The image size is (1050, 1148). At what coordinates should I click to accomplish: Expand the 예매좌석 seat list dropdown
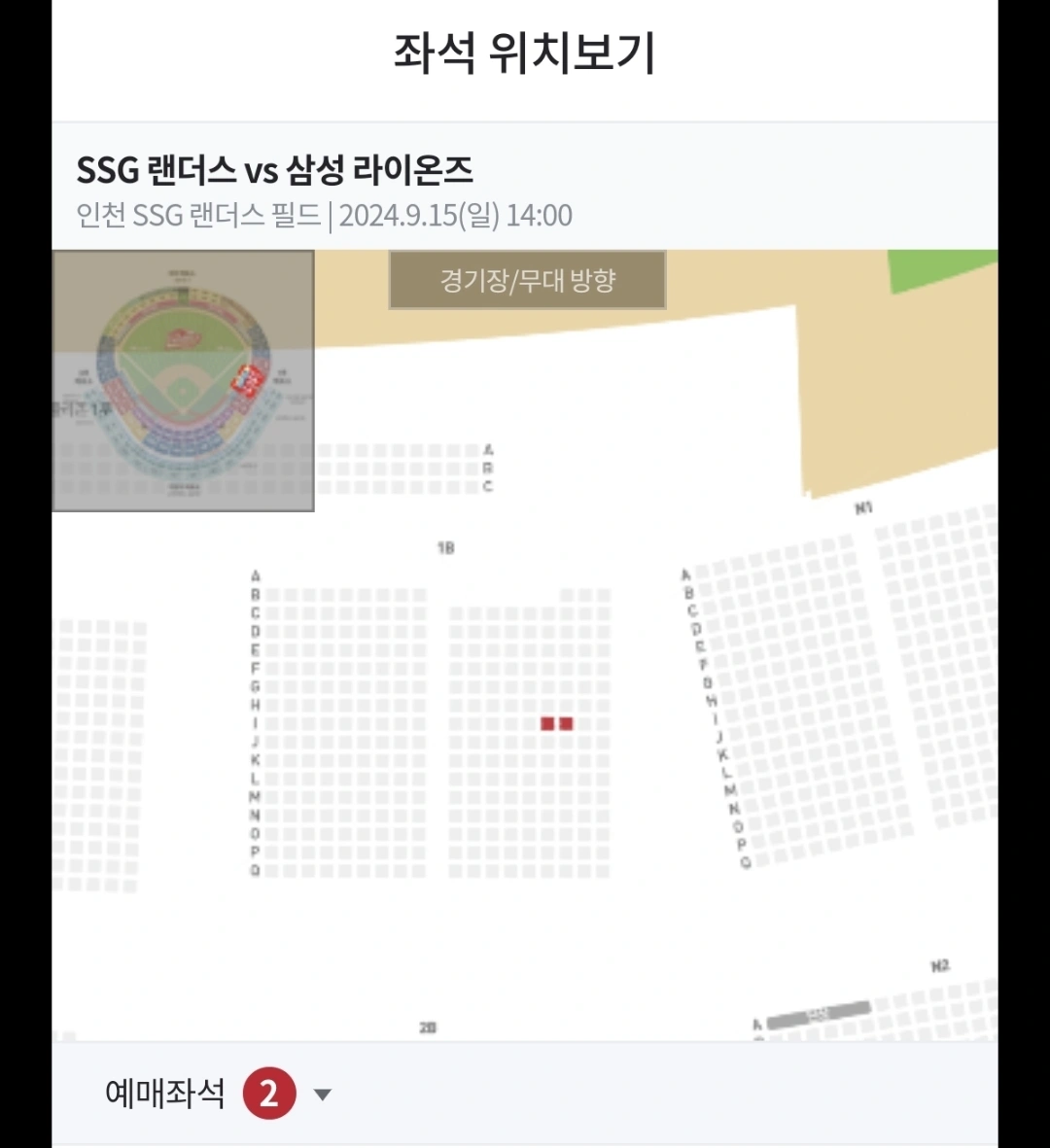[323, 1095]
